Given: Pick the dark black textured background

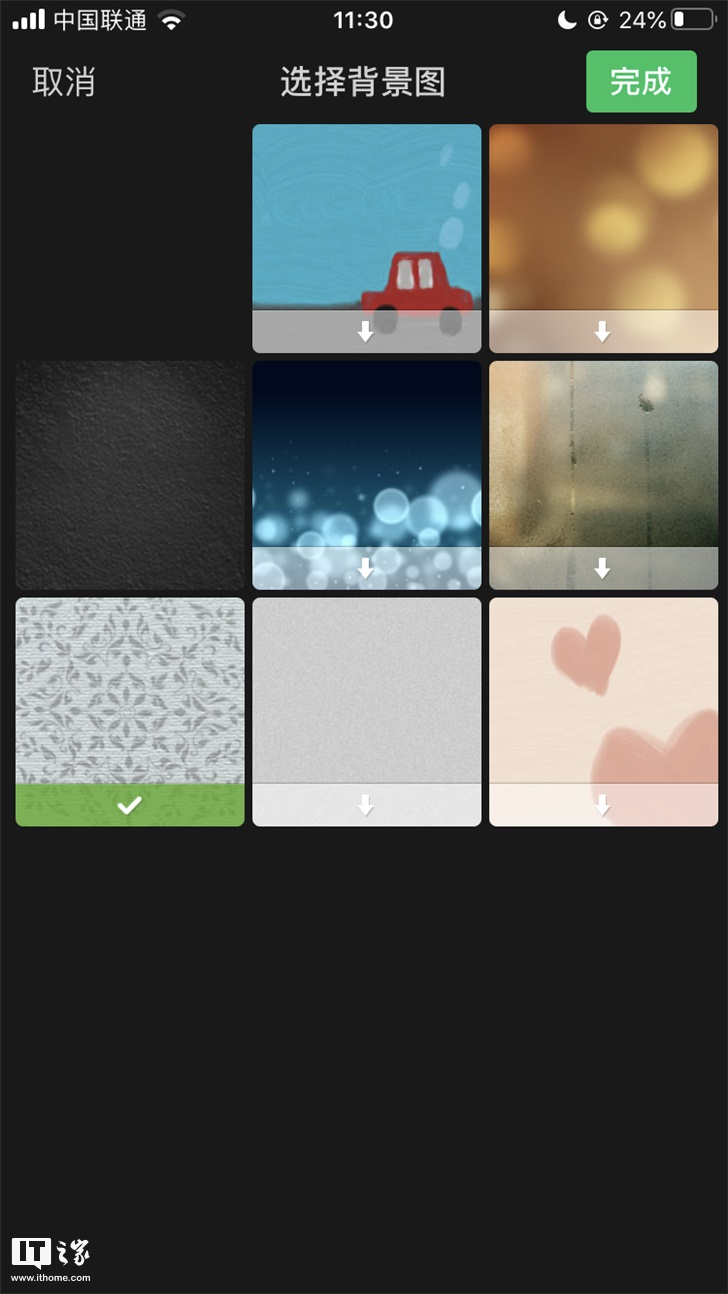Looking at the screenshot, I should point(130,475).
